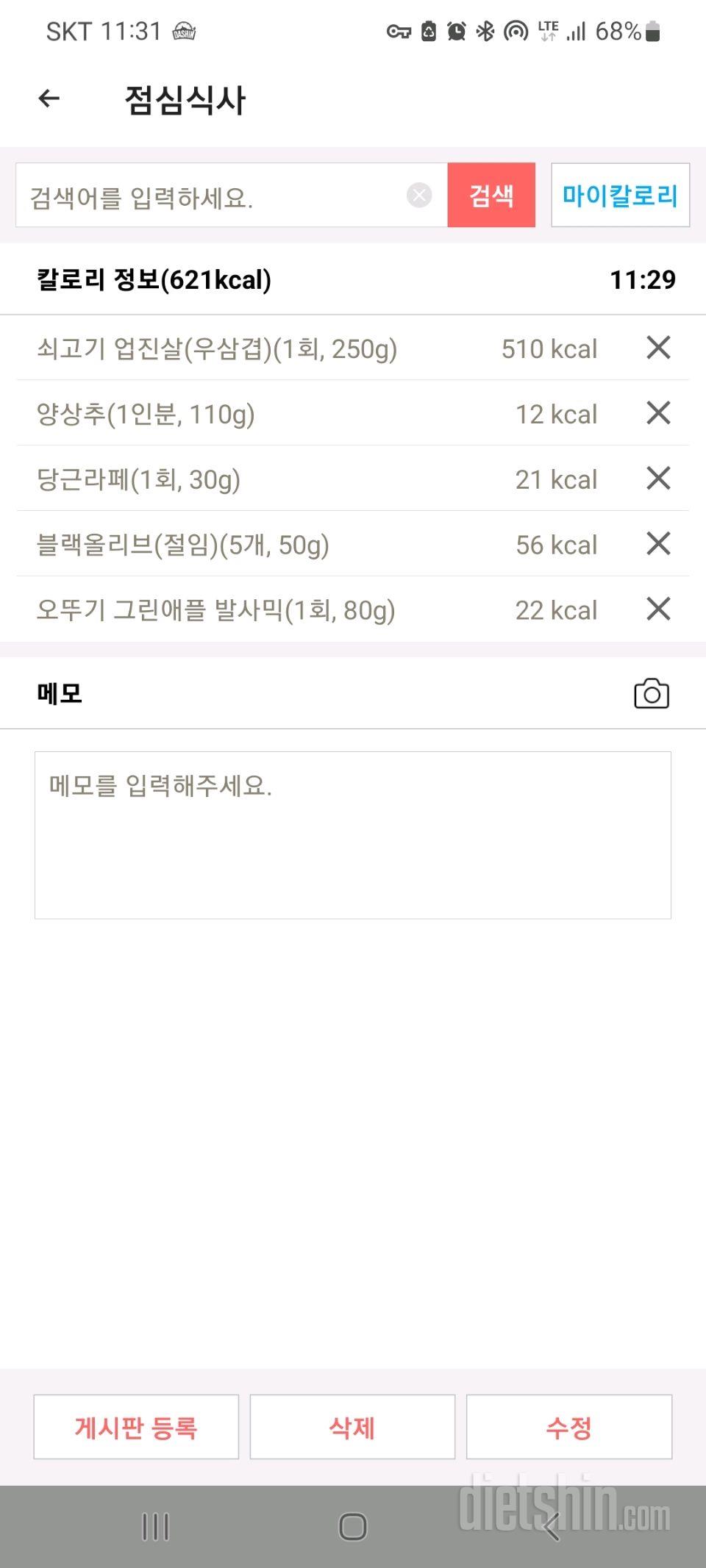Screen dimensions: 706x1568
Task: Focus the food search field
Action: (x=213, y=196)
